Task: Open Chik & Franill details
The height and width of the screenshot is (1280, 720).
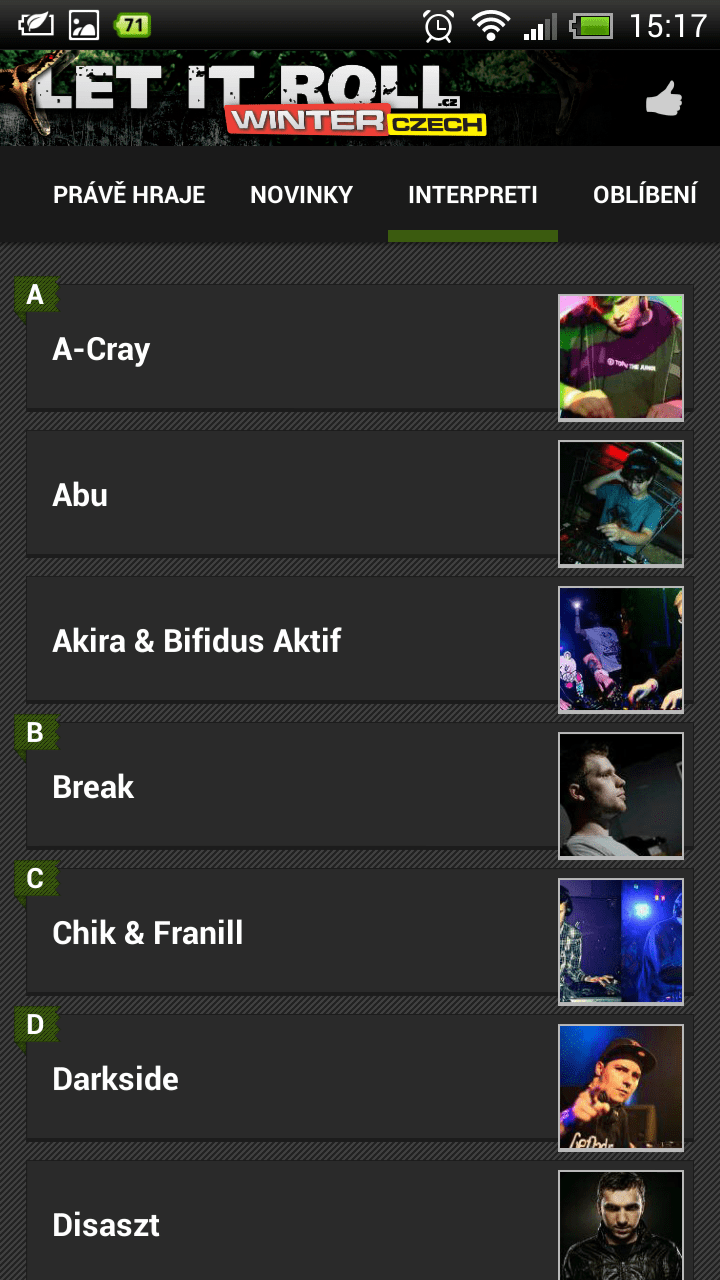Action: (359, 932)
